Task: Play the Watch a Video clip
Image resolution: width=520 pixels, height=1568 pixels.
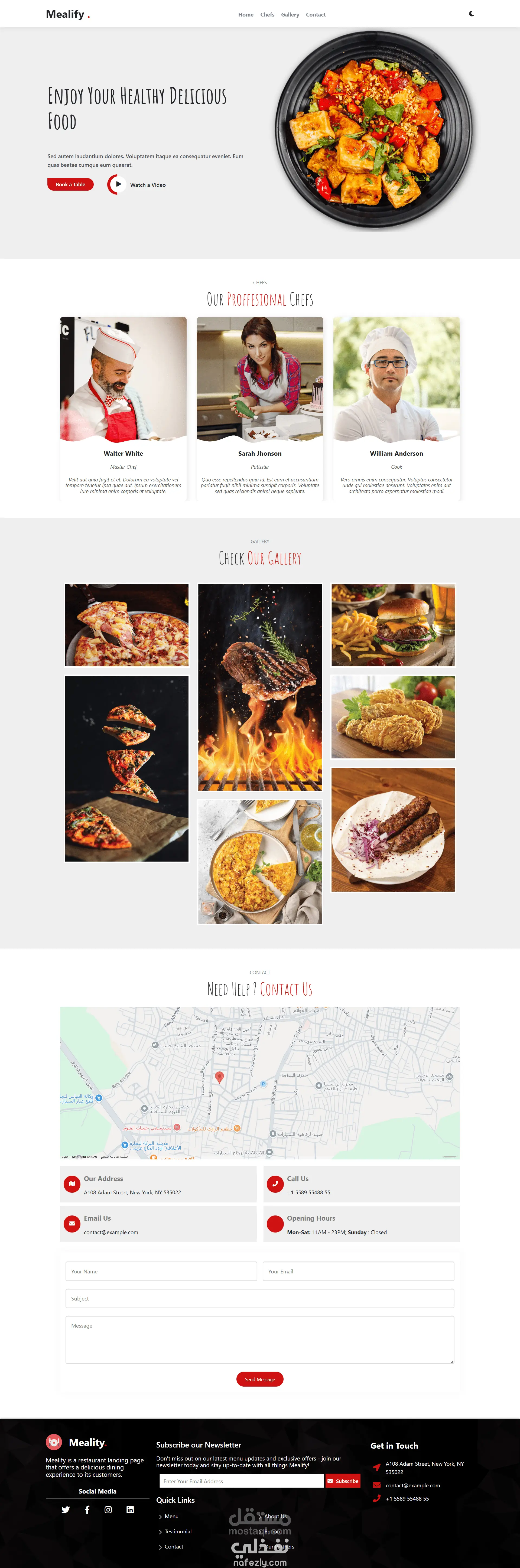Action: [118, 184]
